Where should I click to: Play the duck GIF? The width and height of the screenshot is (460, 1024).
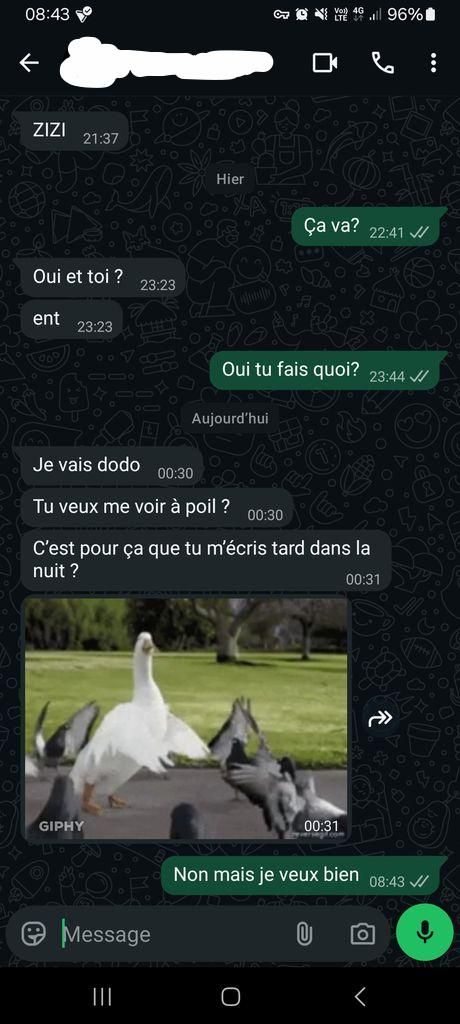(186, 718)
